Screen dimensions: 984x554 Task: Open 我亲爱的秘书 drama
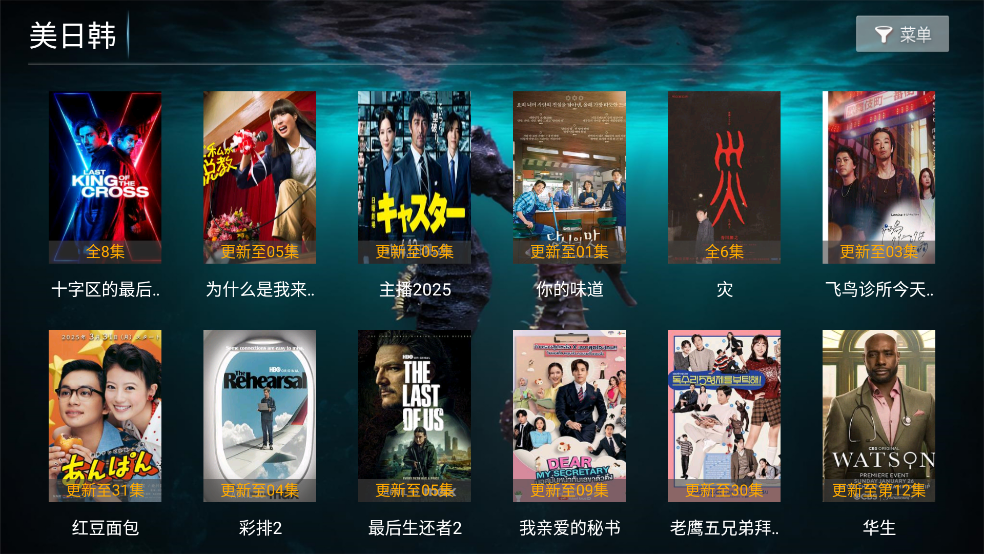[x=569, y=416]
